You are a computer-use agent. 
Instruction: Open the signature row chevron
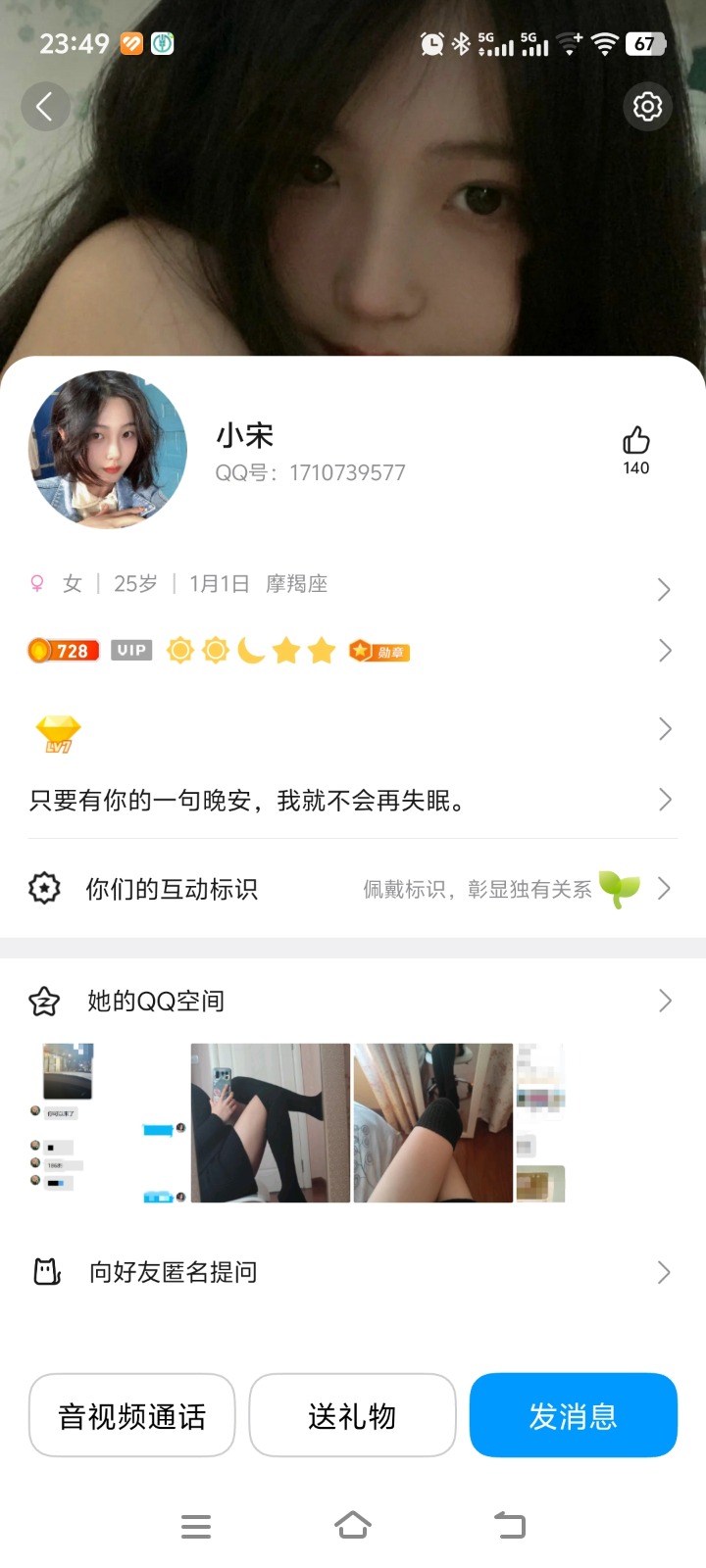pyautogui.click(x=665, y=800)
